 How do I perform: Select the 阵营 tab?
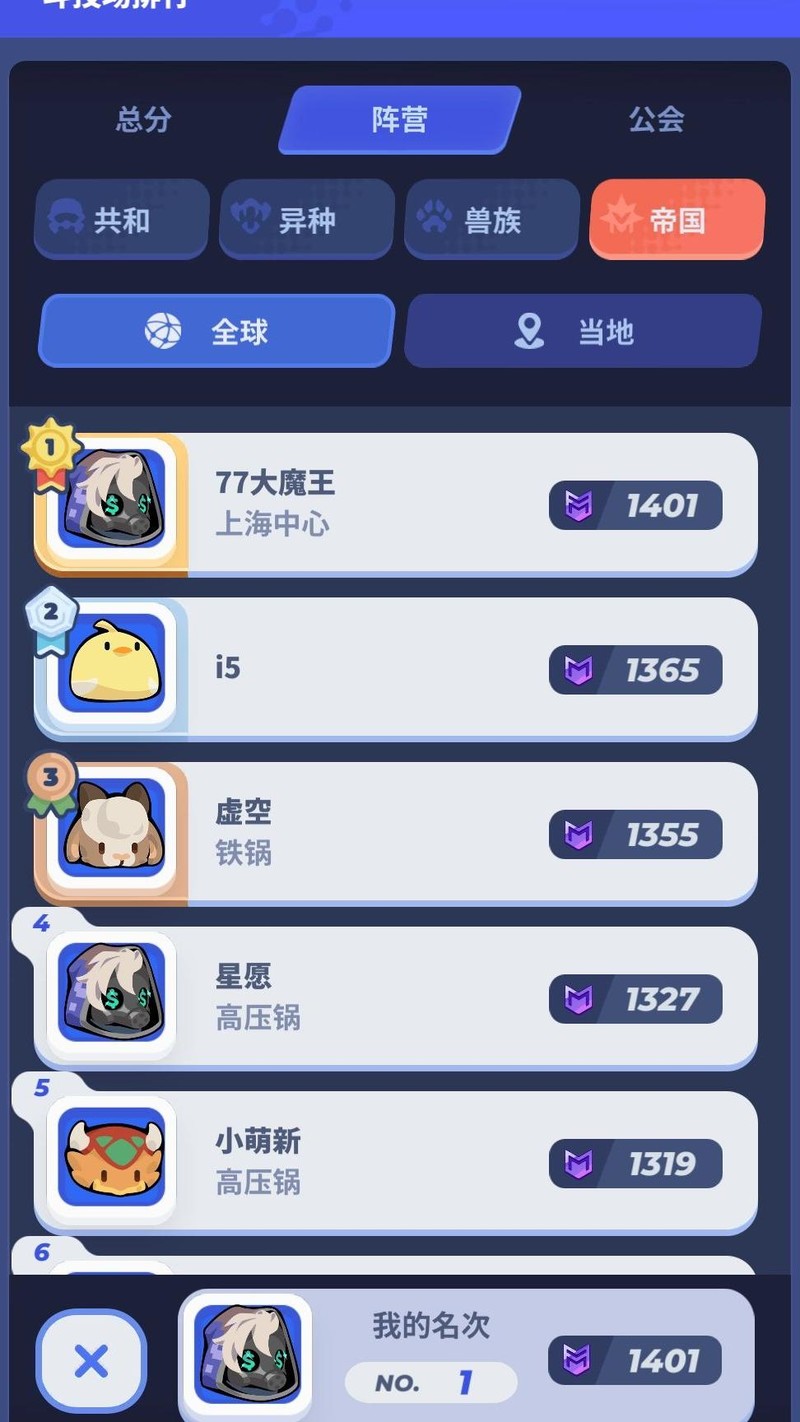tap(400, 120)
